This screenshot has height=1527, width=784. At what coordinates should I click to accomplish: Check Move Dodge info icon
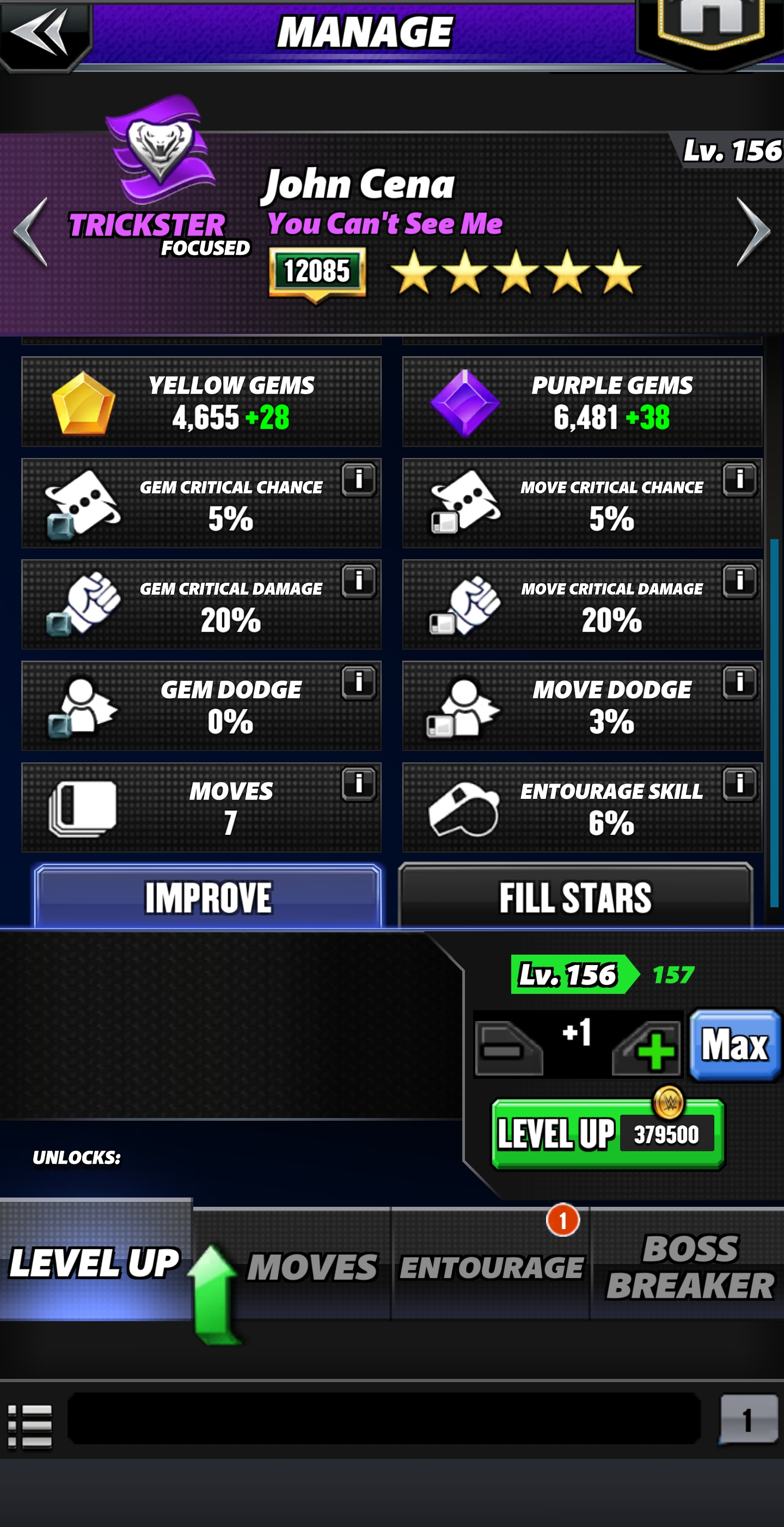click(739, 682)
